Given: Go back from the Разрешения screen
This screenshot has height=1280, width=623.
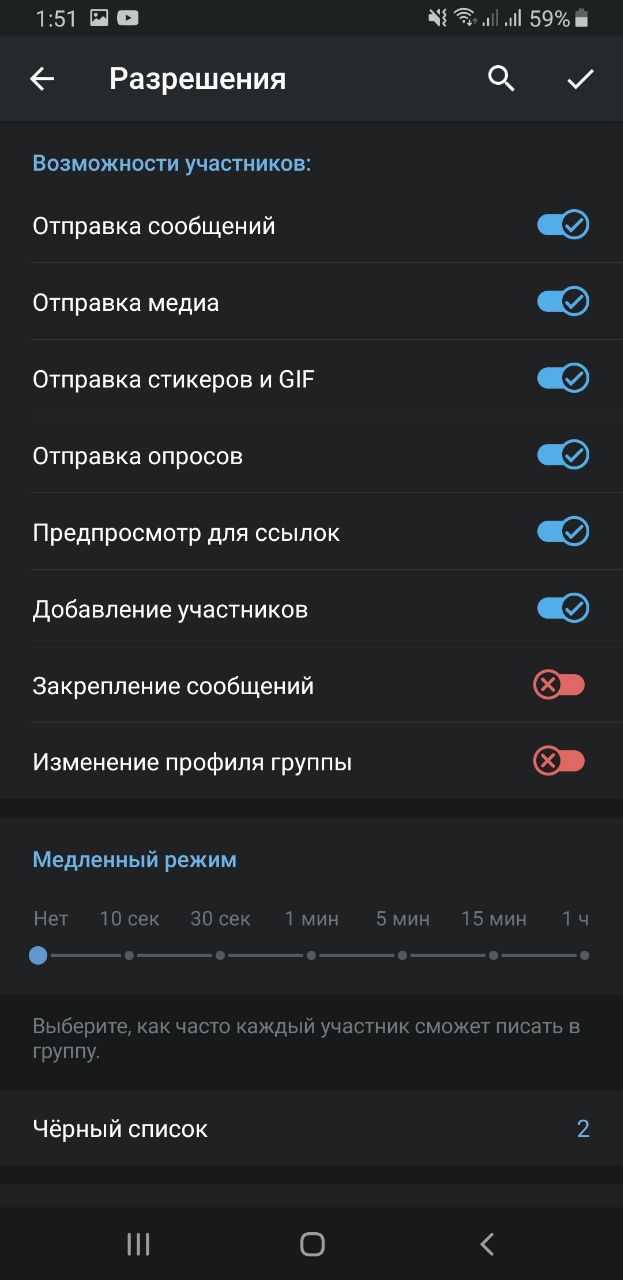Looking at the screenshot, I should pyautogui.click(x=42, y=79).
